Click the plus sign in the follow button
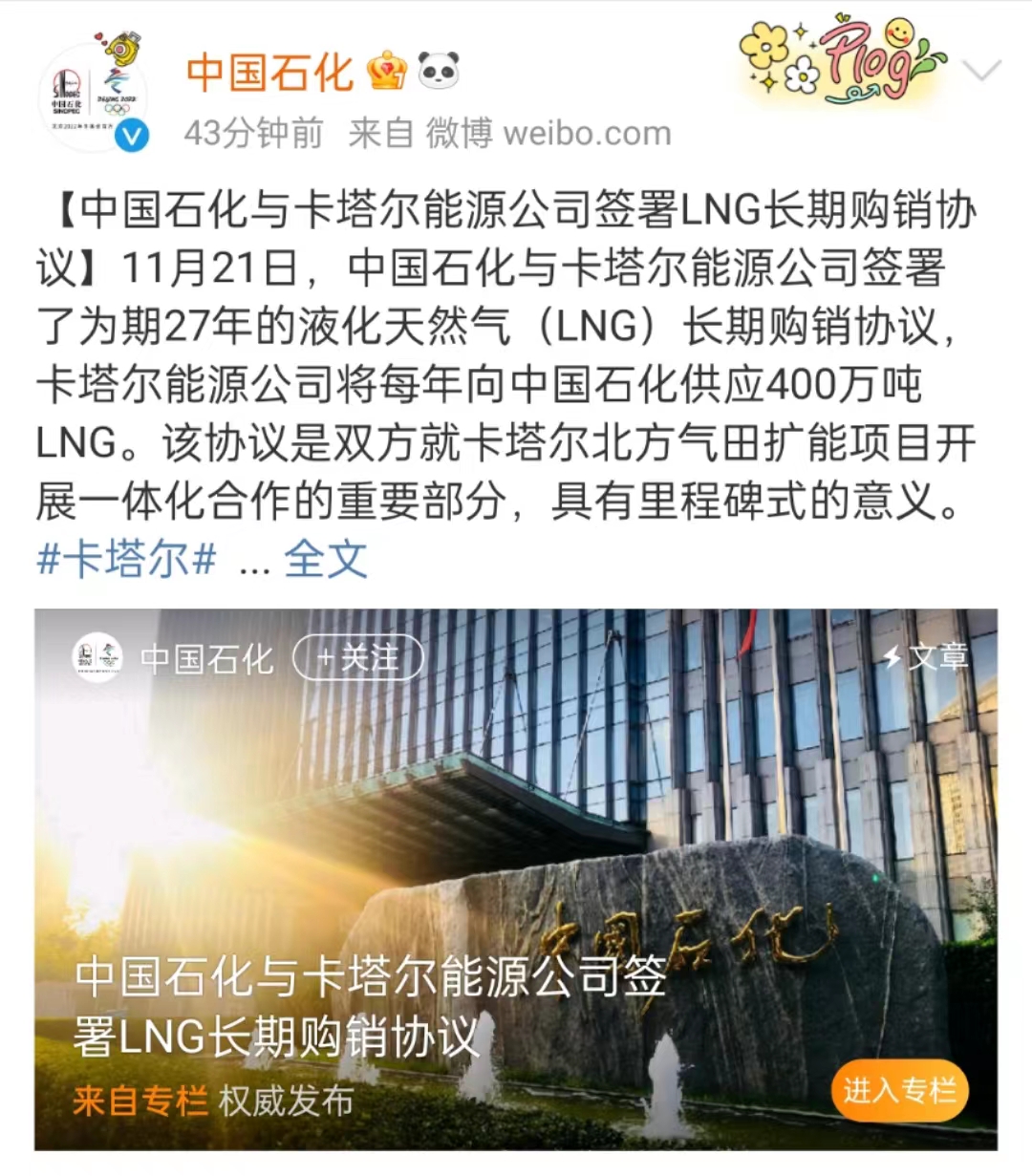1032x1176 pixels. 329,657
